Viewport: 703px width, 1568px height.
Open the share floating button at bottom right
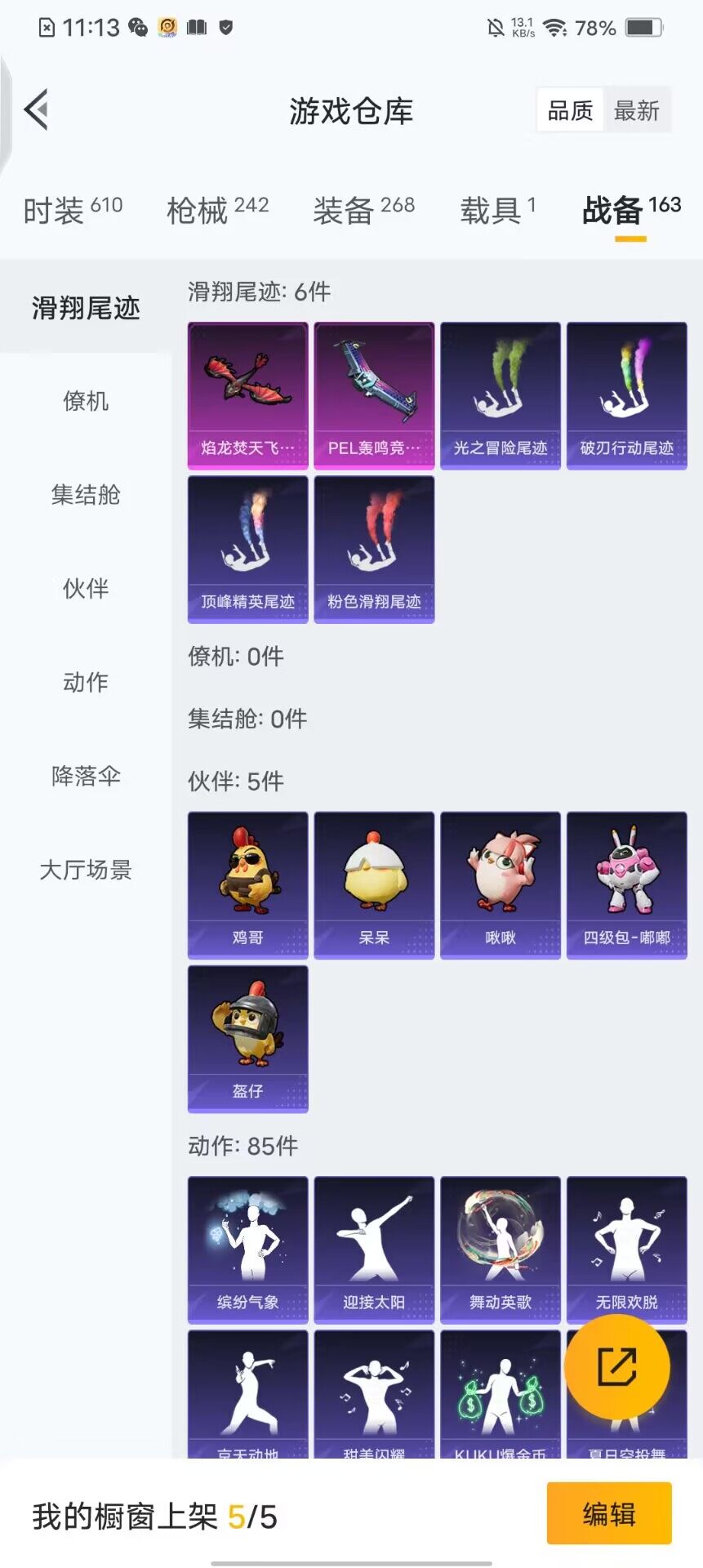(619, 1368)
